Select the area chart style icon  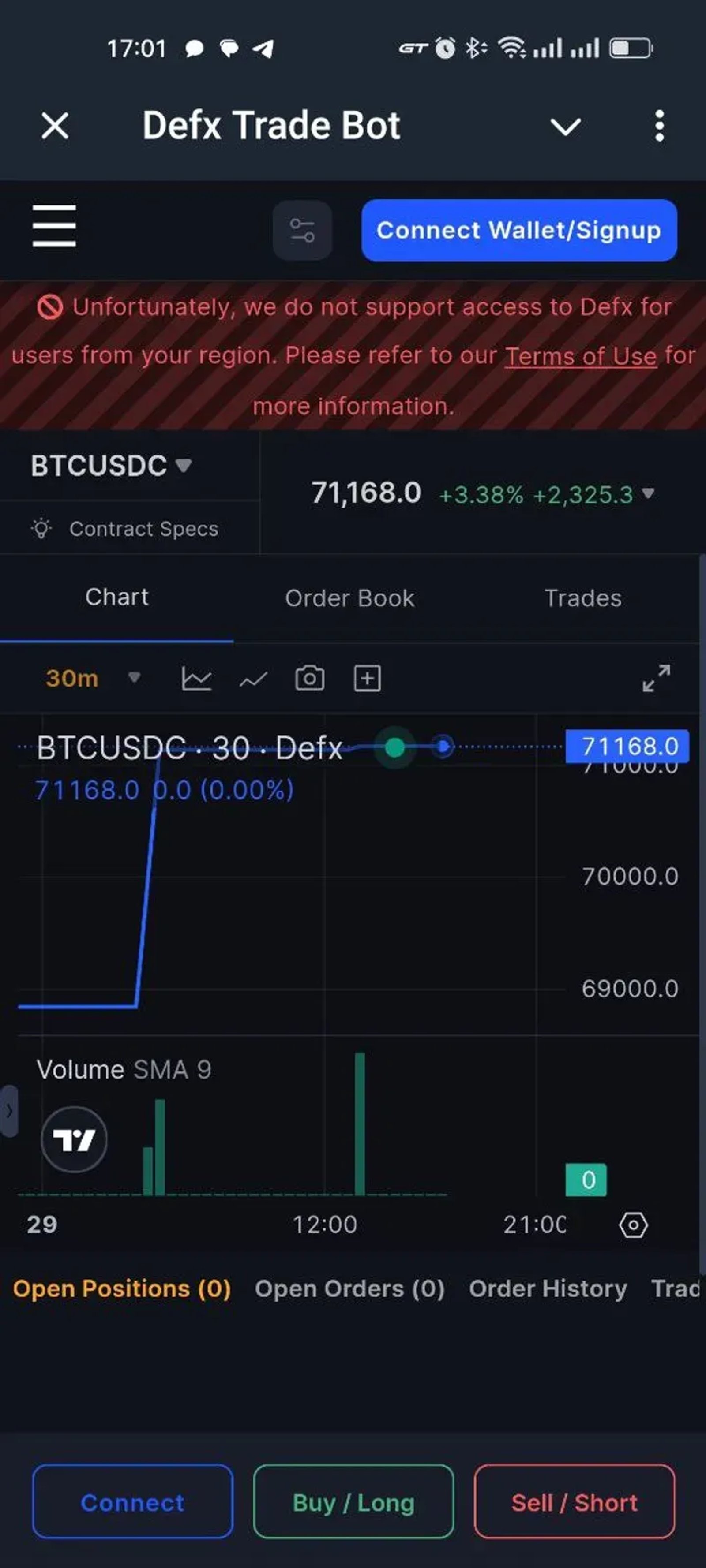coord(197,677)
